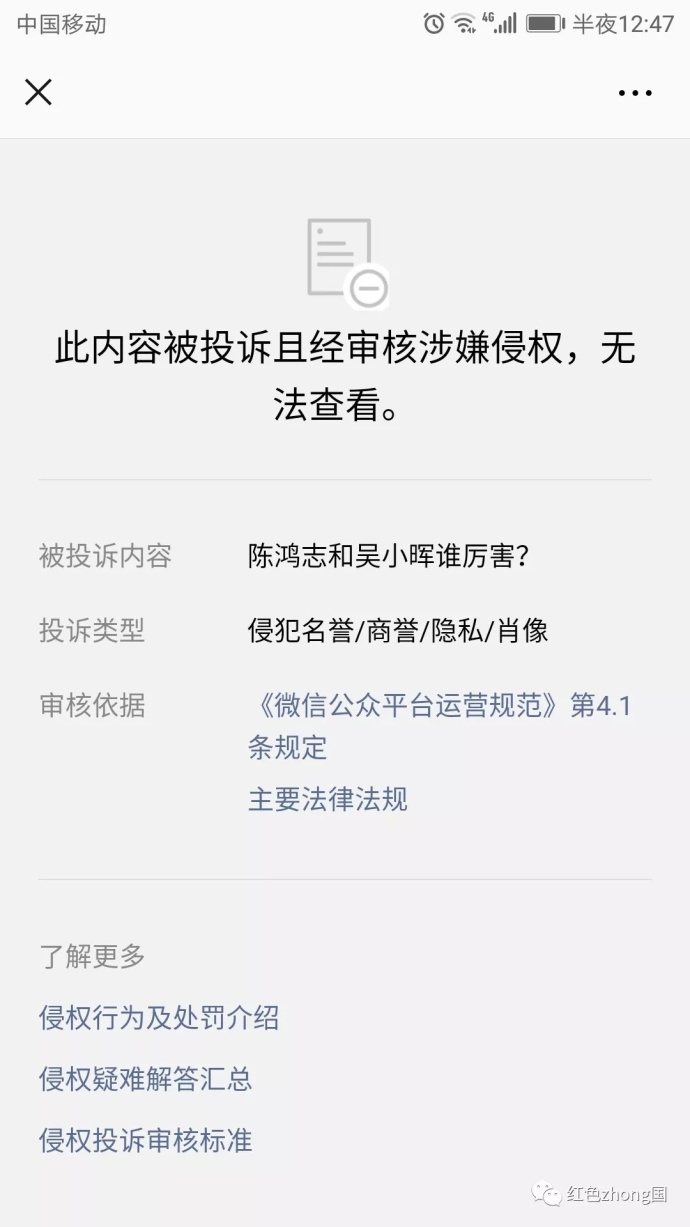Open the three-dot overflow menu

pyautogui.click(x=635, y=93)
